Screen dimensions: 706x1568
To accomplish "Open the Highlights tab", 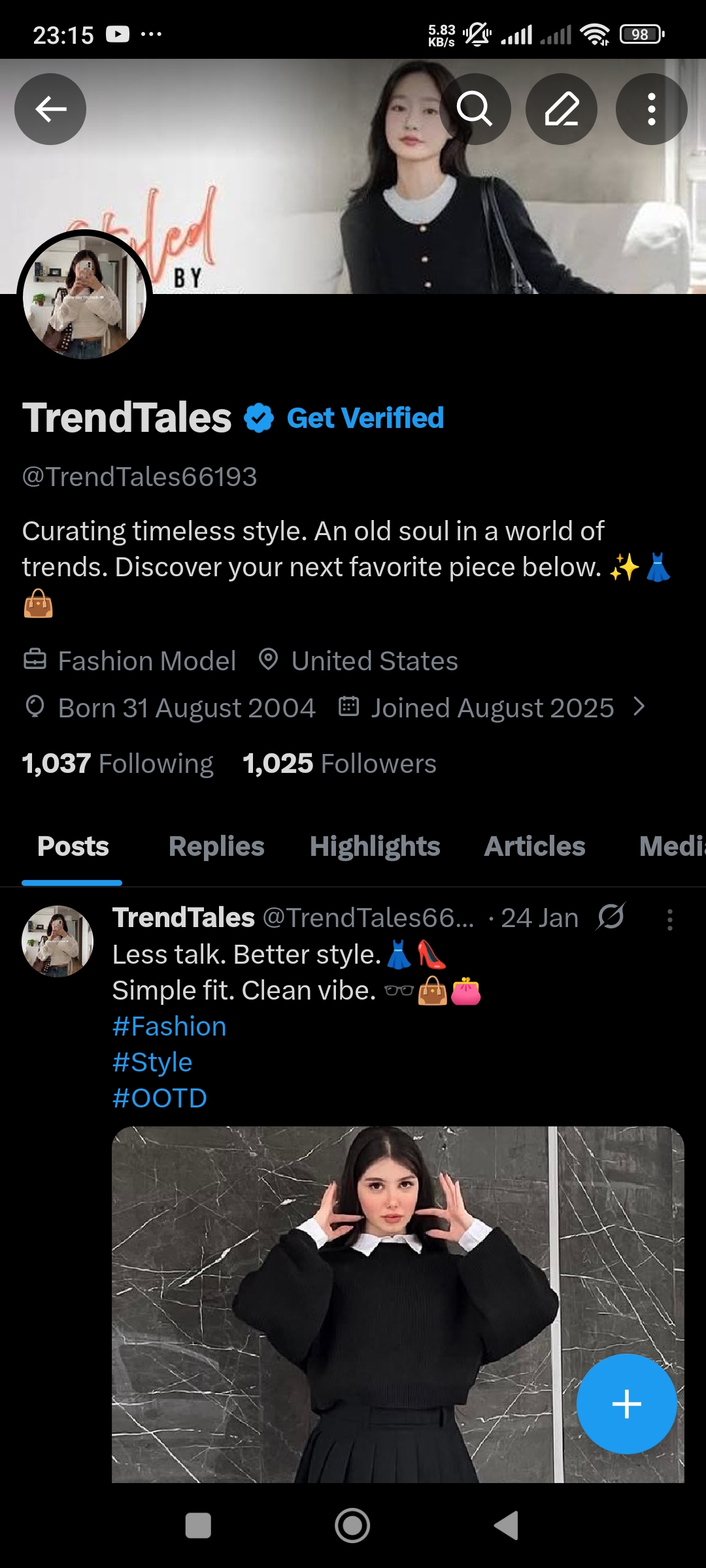I will click(374, 846).
